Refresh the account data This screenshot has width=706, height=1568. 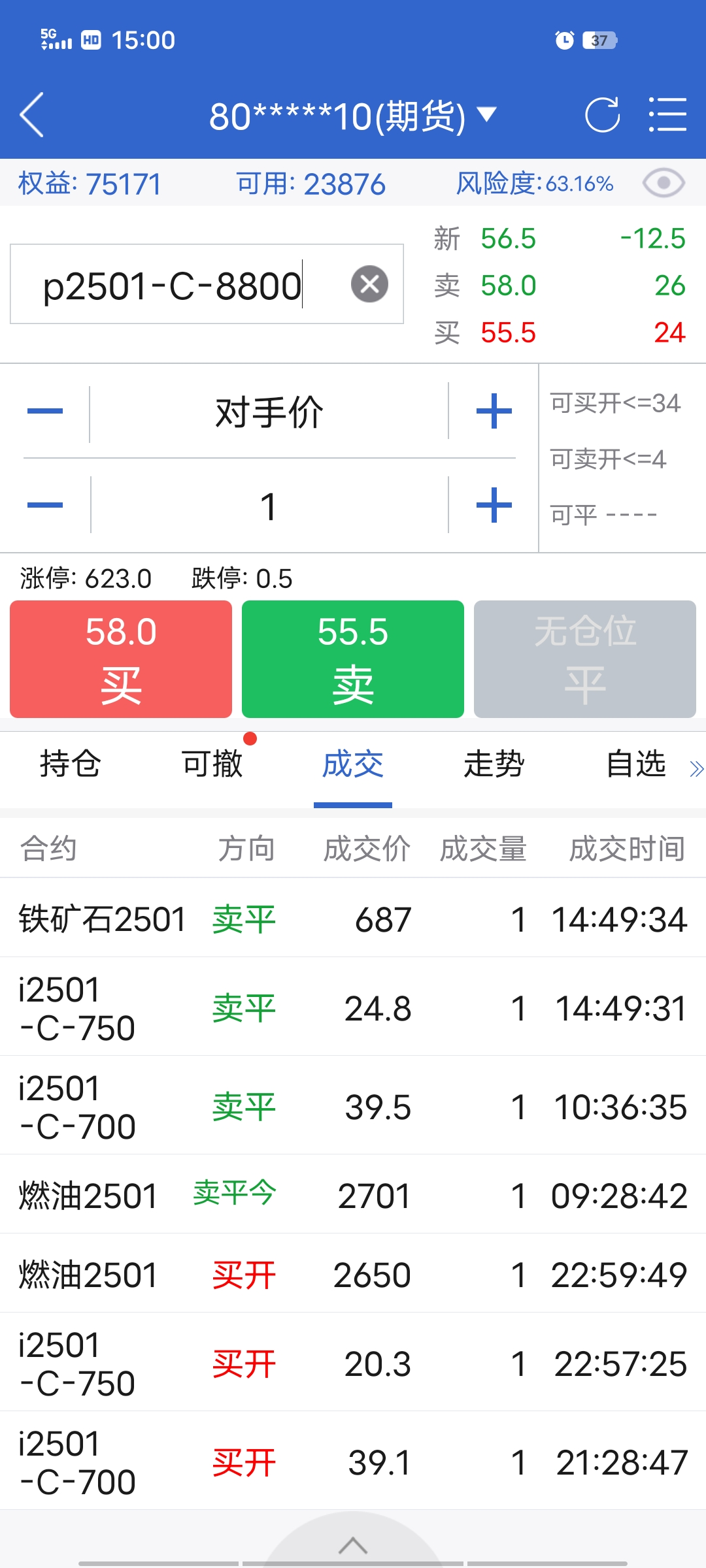click(601, 115)
